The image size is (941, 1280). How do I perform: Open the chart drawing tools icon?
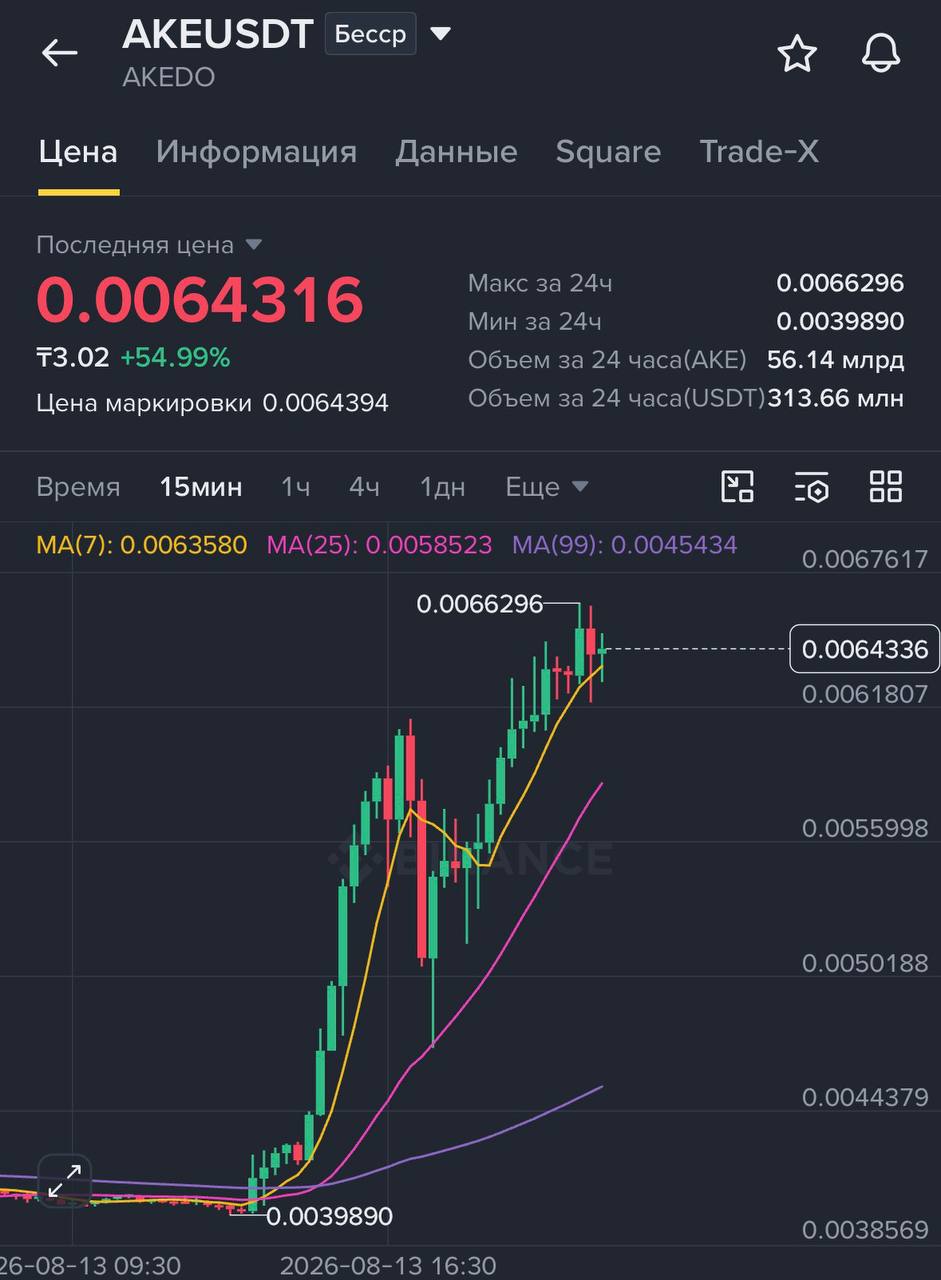(738, 487)
